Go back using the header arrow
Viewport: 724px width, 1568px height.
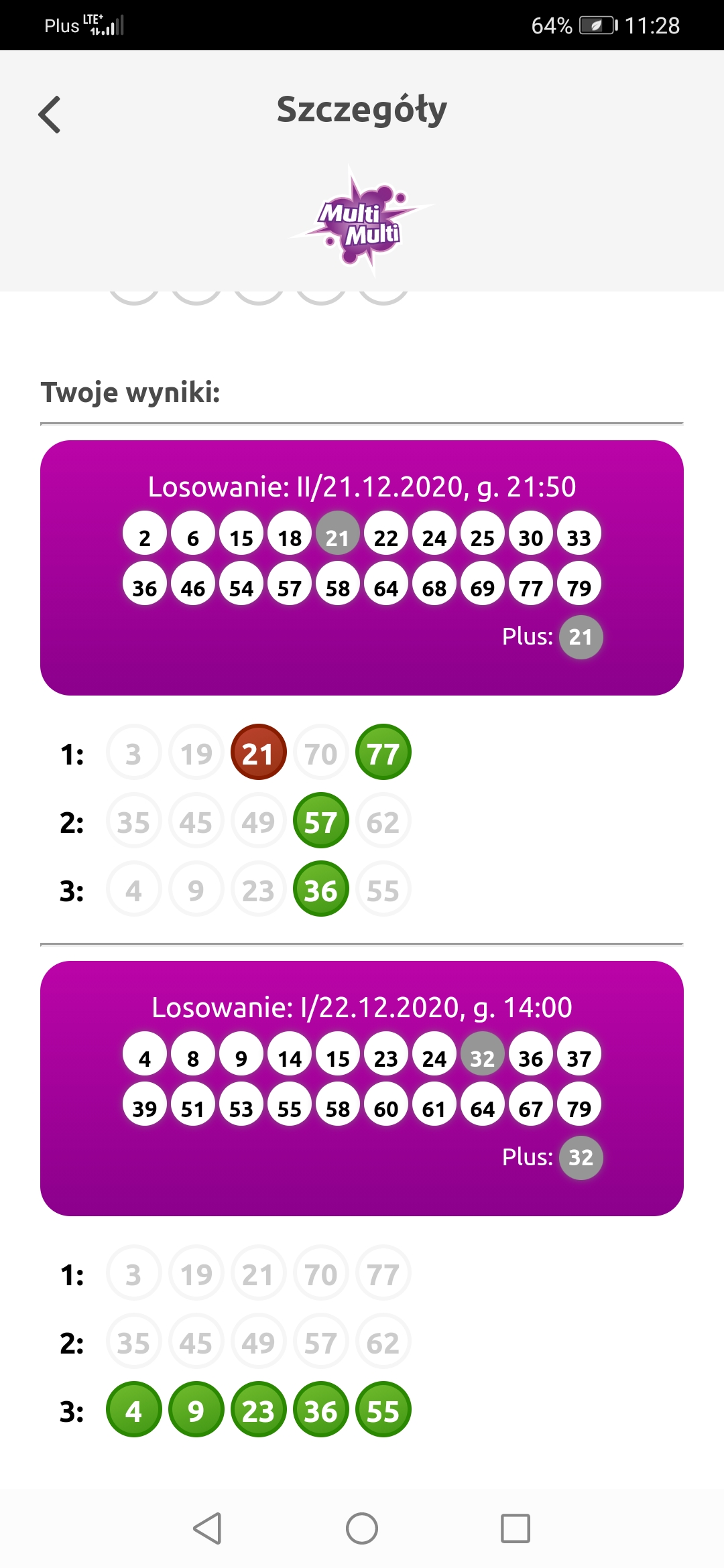(x=50, y=115)
